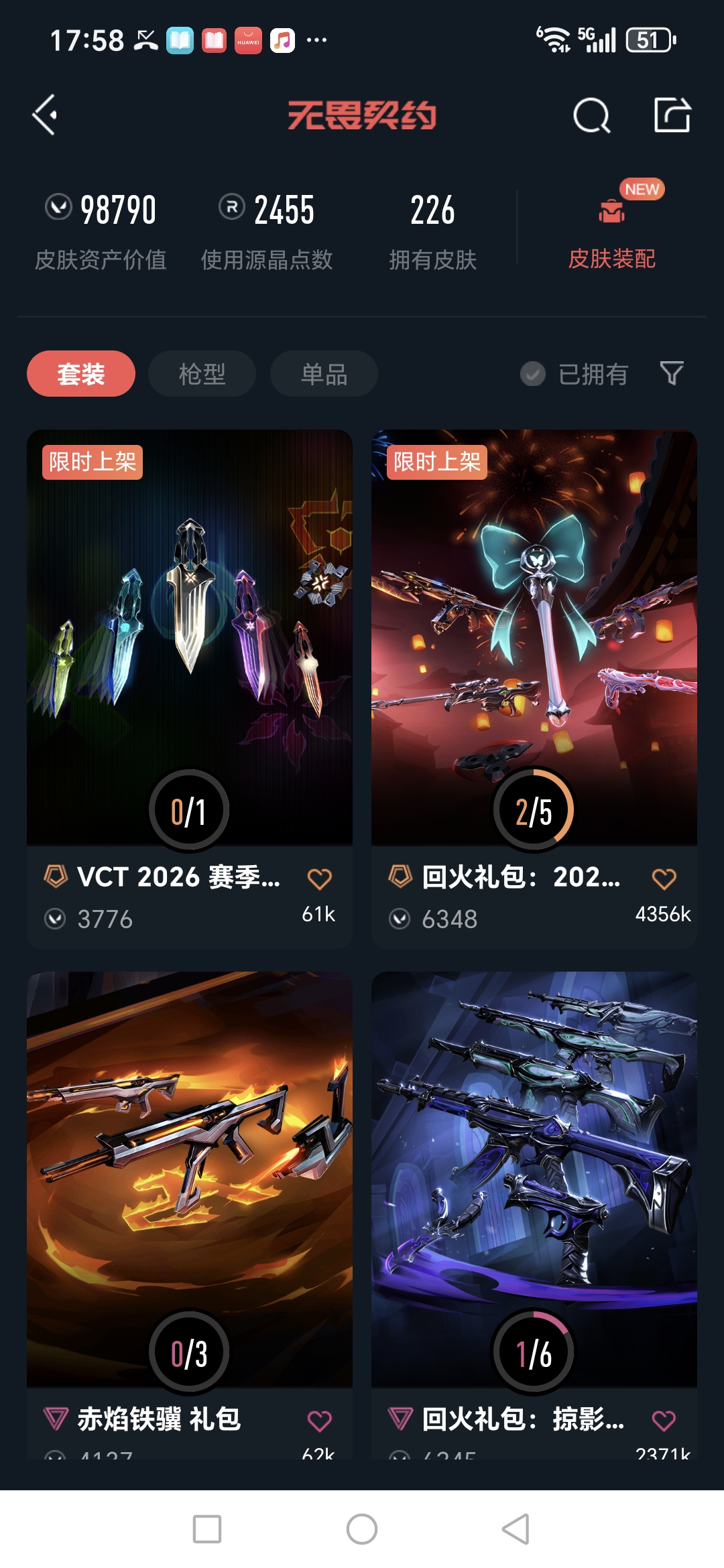
Task: Tap the 限时上架 badge on the VCT bundle
Action: pyautogui.click(x=92, y=464)
